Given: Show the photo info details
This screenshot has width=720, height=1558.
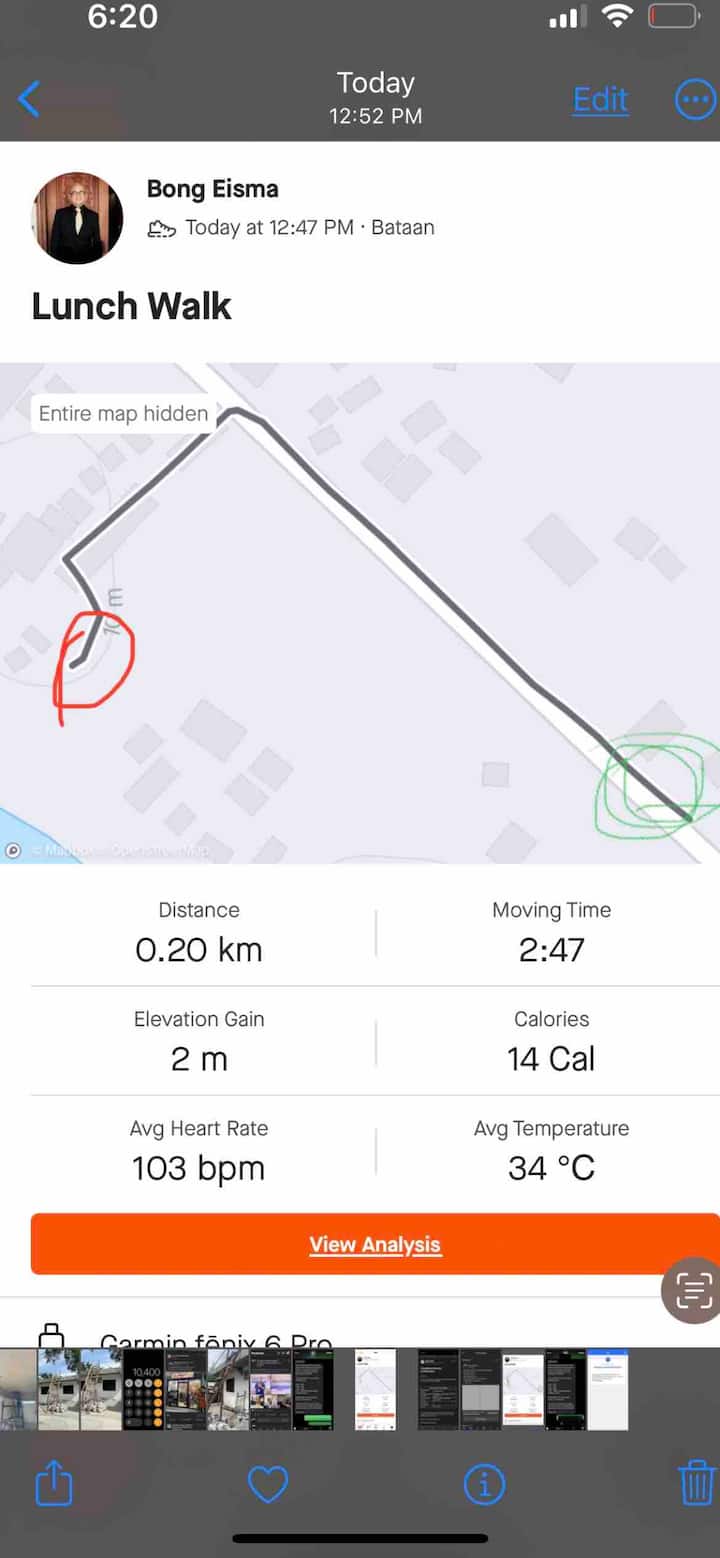Looking at the screenshot, I should [x=484, y=1484].
